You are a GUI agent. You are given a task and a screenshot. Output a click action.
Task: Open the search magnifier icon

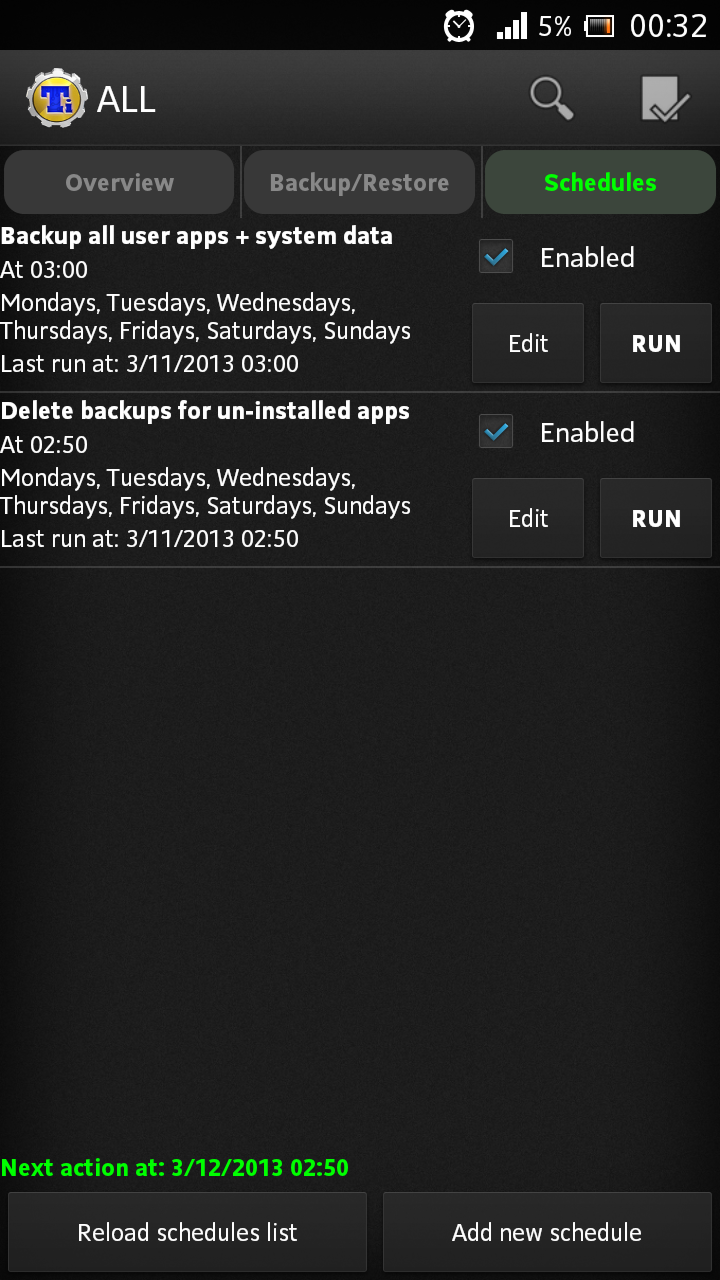pyautogui.click(x=551, y=99)
